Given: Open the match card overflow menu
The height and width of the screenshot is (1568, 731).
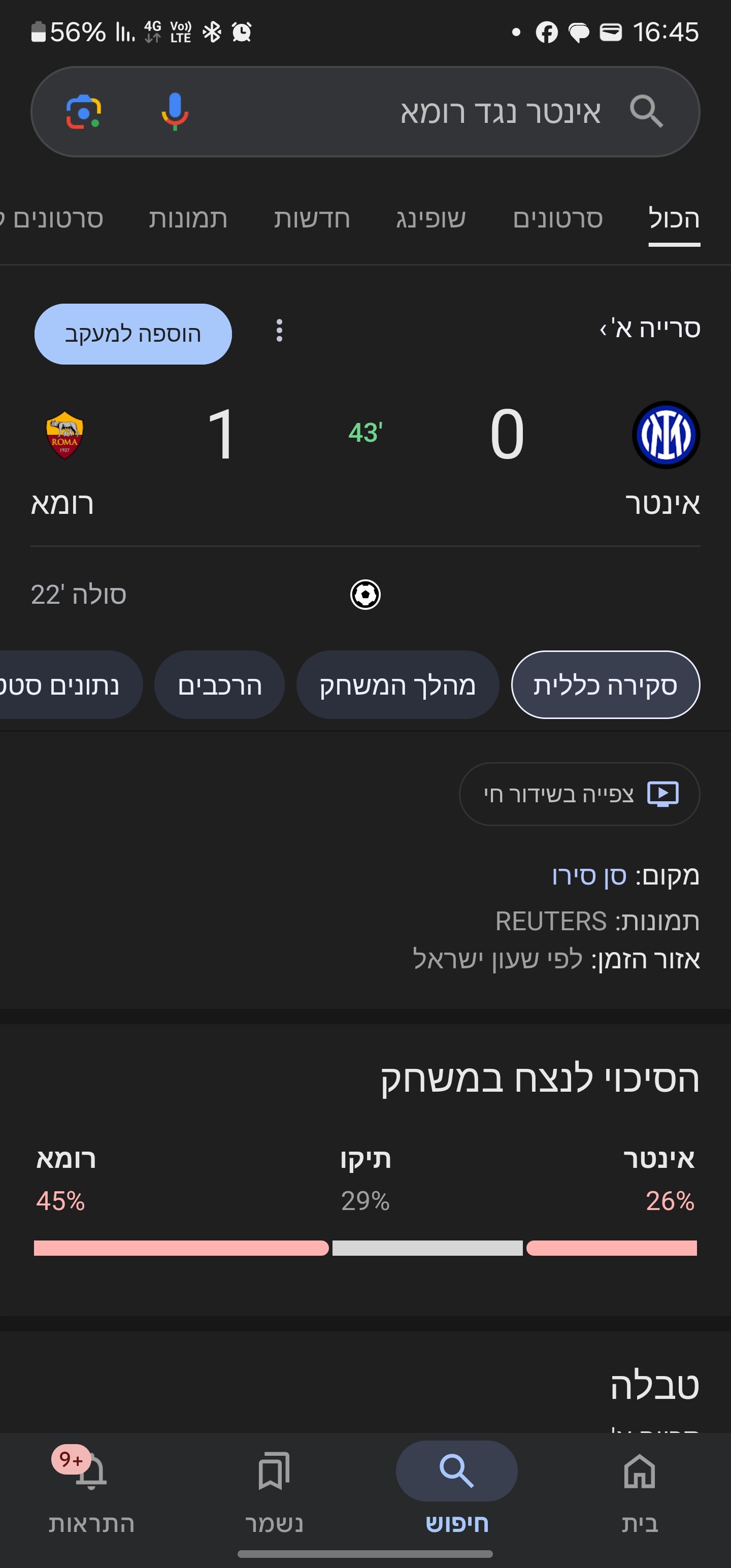Looking at the screenshot, I should coord(279,331).
